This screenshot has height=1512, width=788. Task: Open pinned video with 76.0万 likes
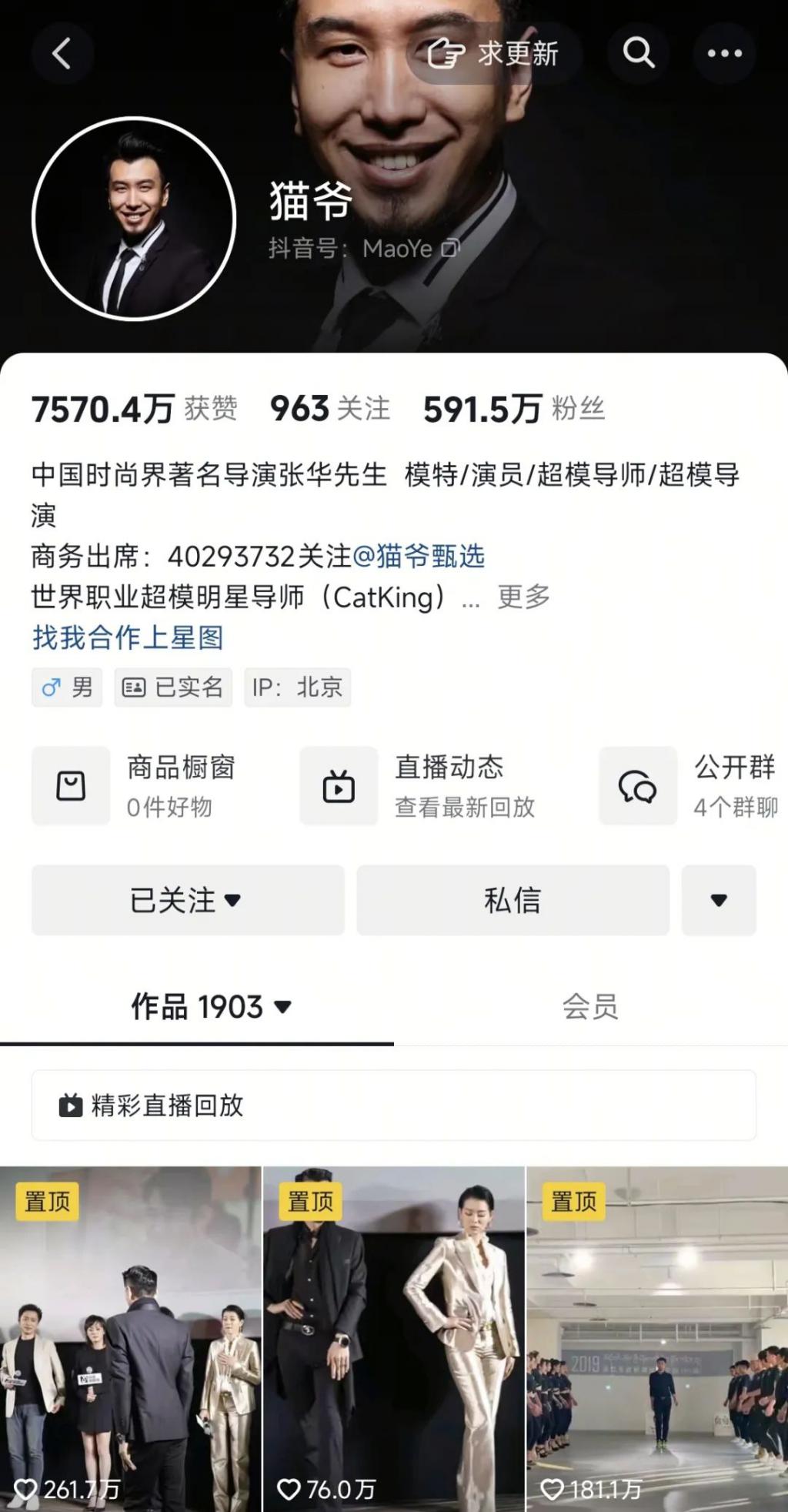tap(394, 1340)
